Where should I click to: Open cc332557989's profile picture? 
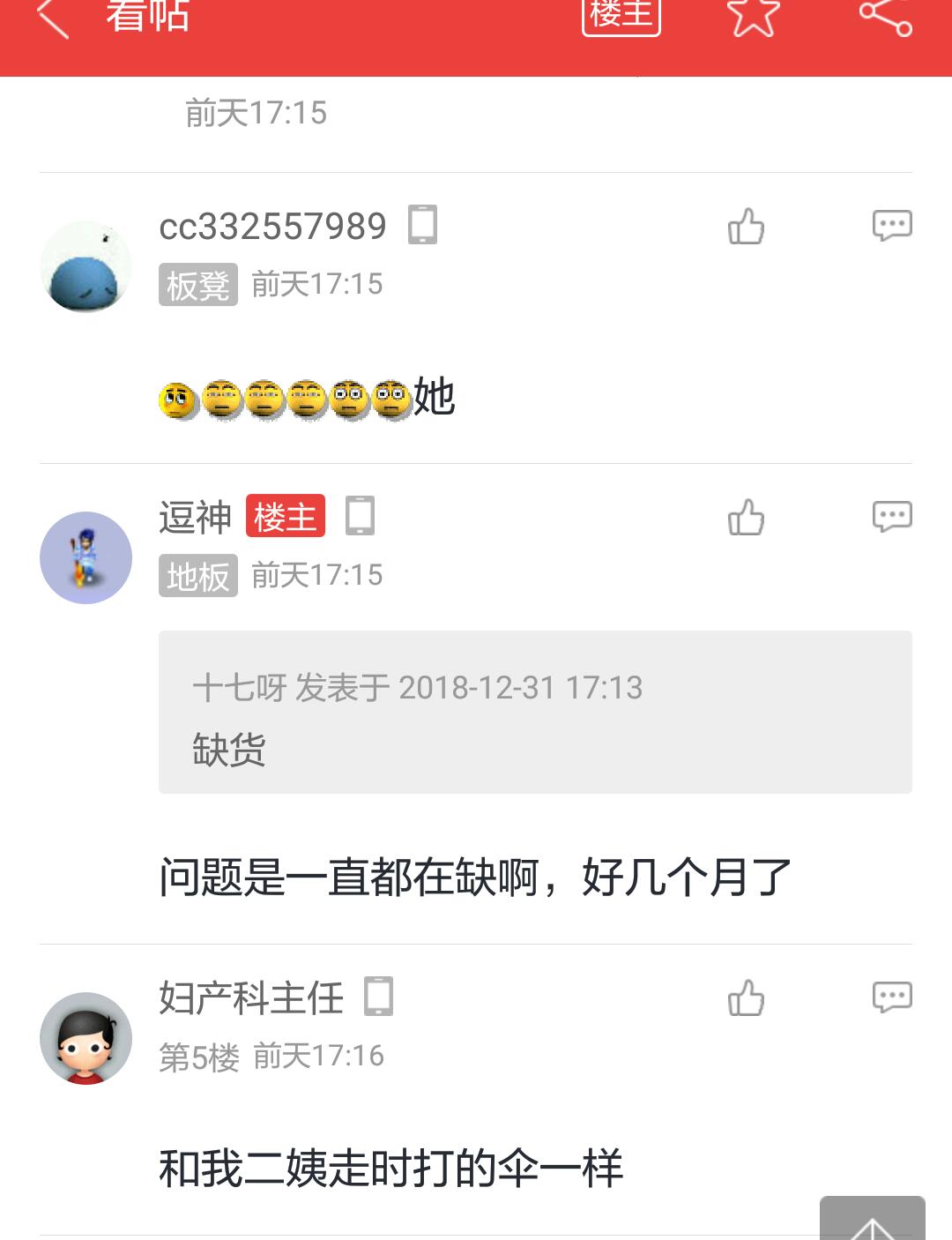coord(86,266)
